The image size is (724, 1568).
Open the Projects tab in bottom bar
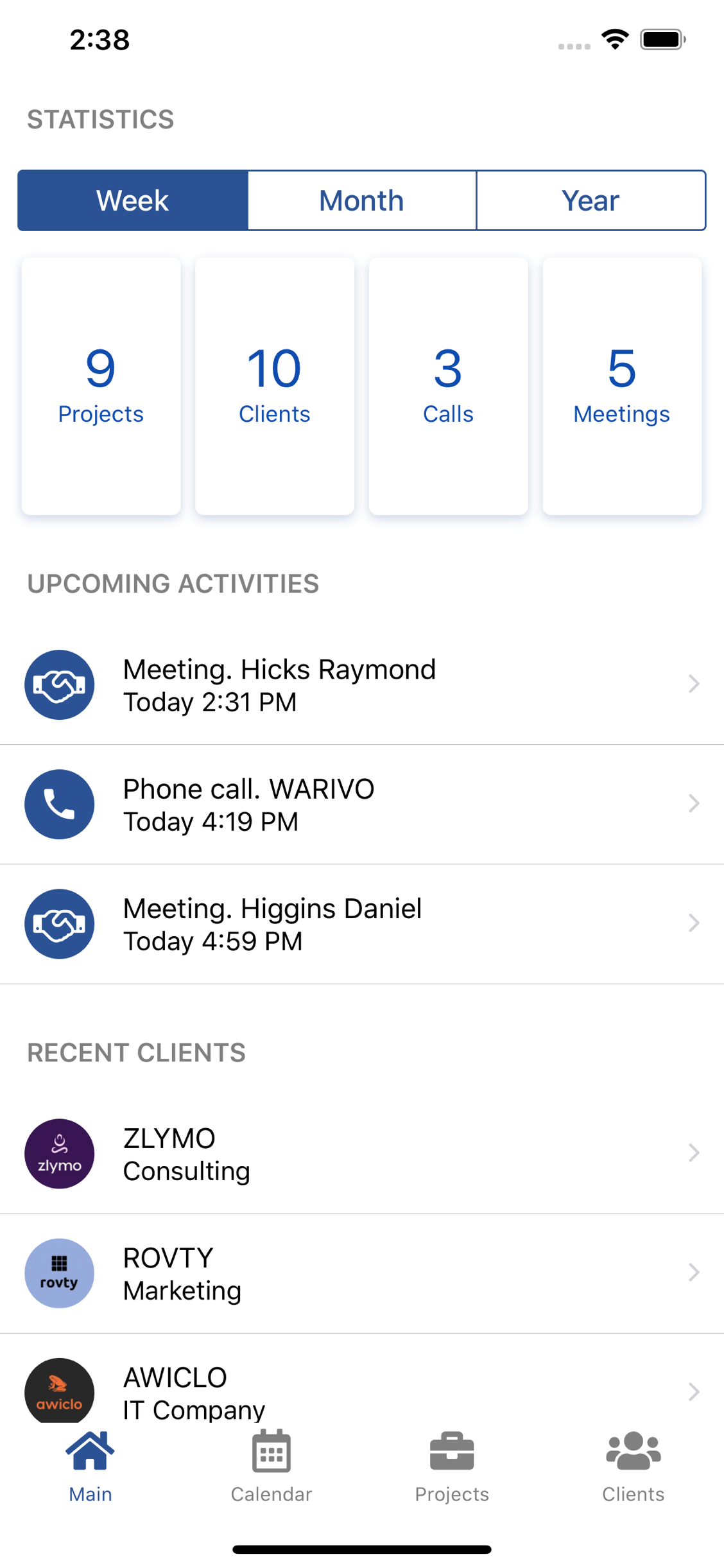[x=452, y=1467]
